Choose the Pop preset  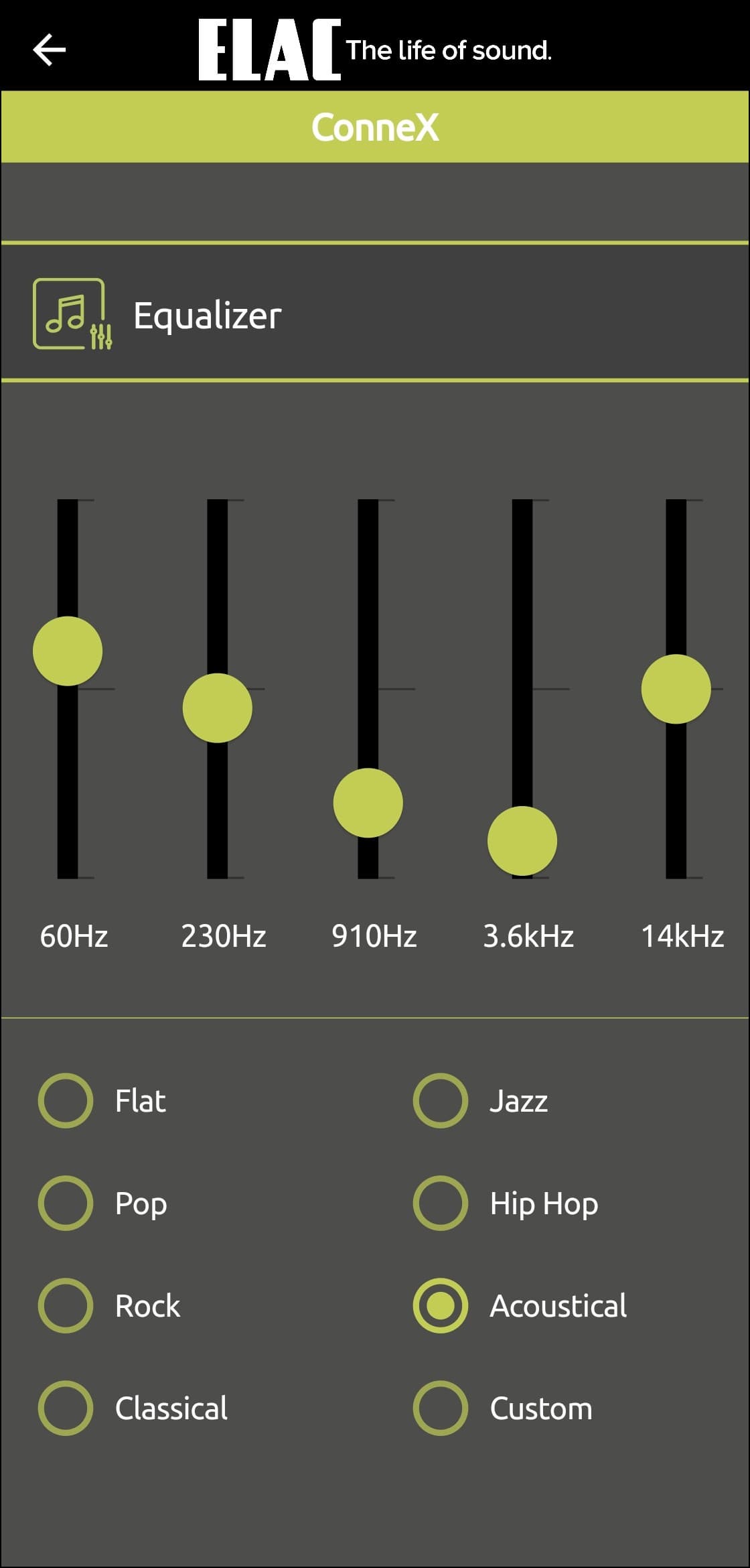point(66,1203)
